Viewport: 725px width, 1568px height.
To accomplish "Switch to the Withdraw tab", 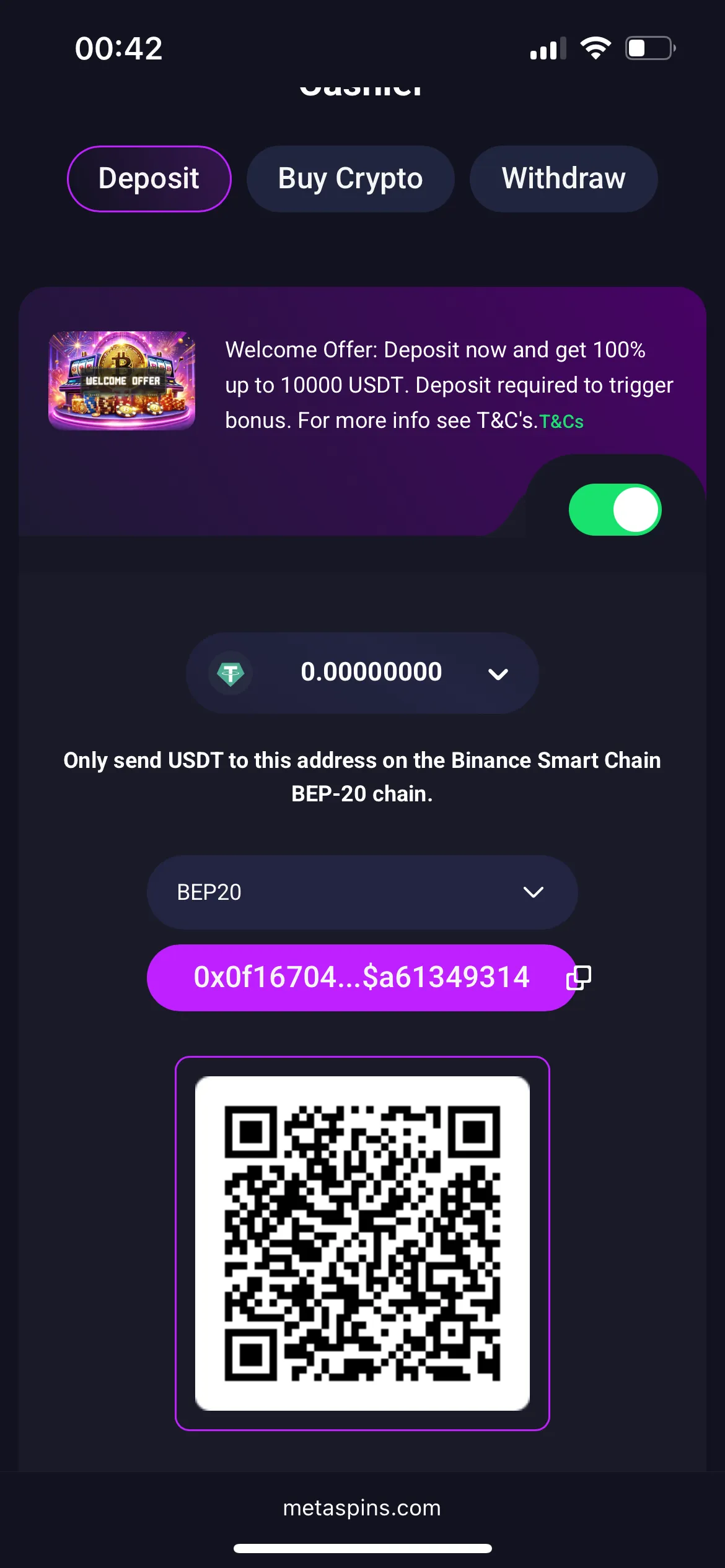I will pyautogui.click(x=563, y=179).
